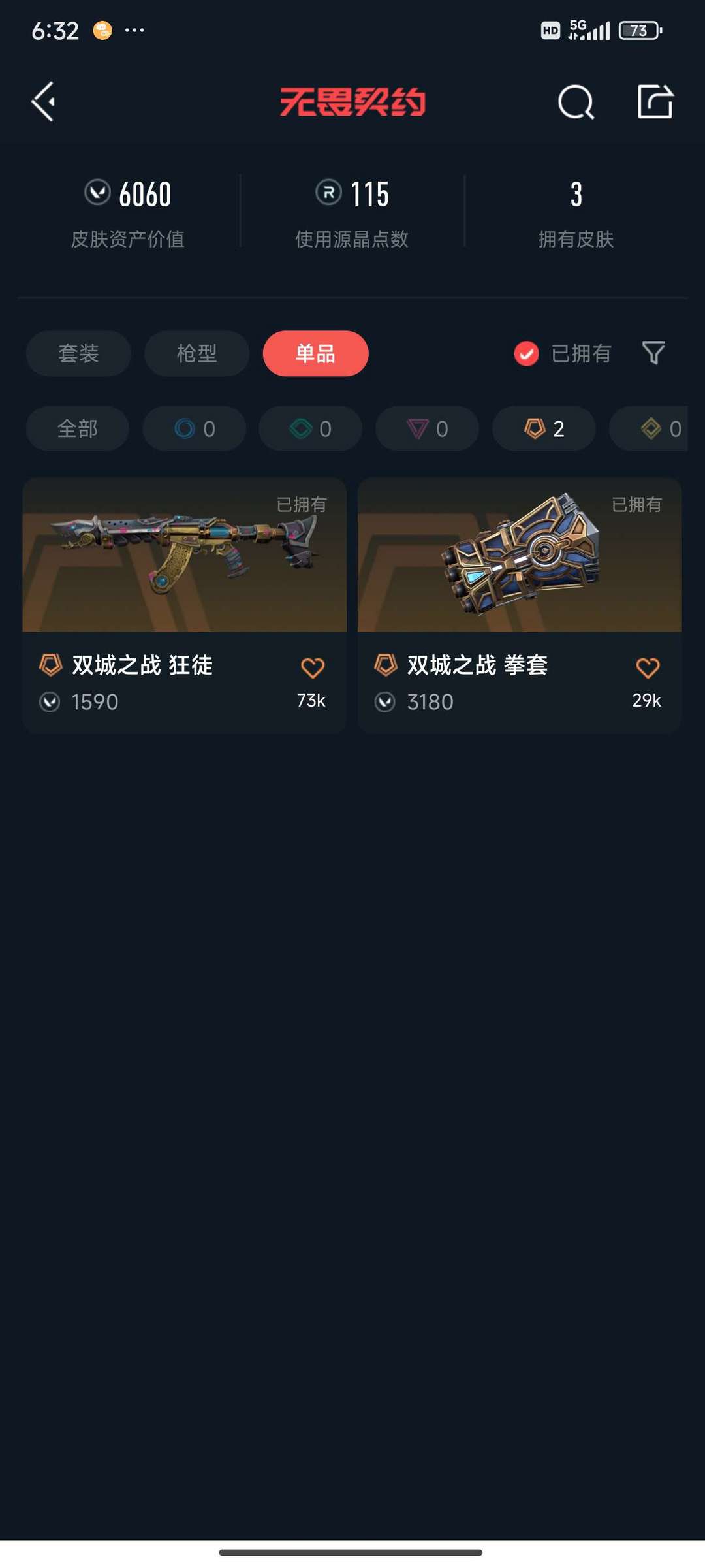This screenshot has width=705, height=1568.
Task: Open the search icon in header
Action: (x=576, y=102)
